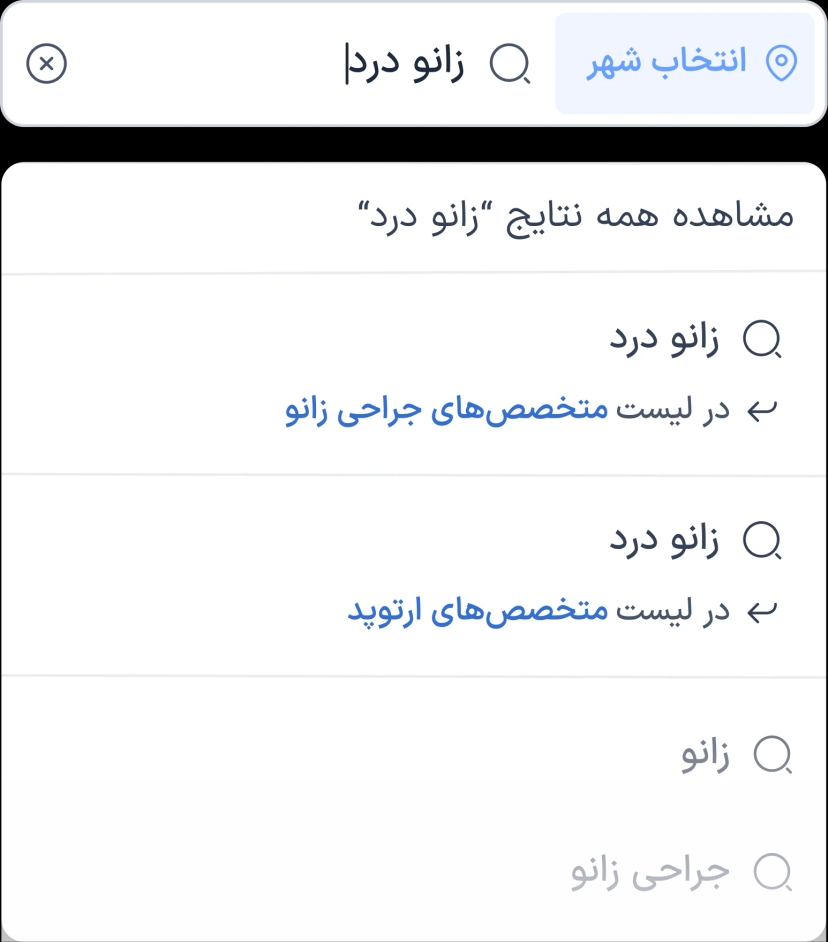Screen dimensions: 828x942
Task: Clear the search field using the circled X
Action: pyautogui.click(x=46, y=63)
